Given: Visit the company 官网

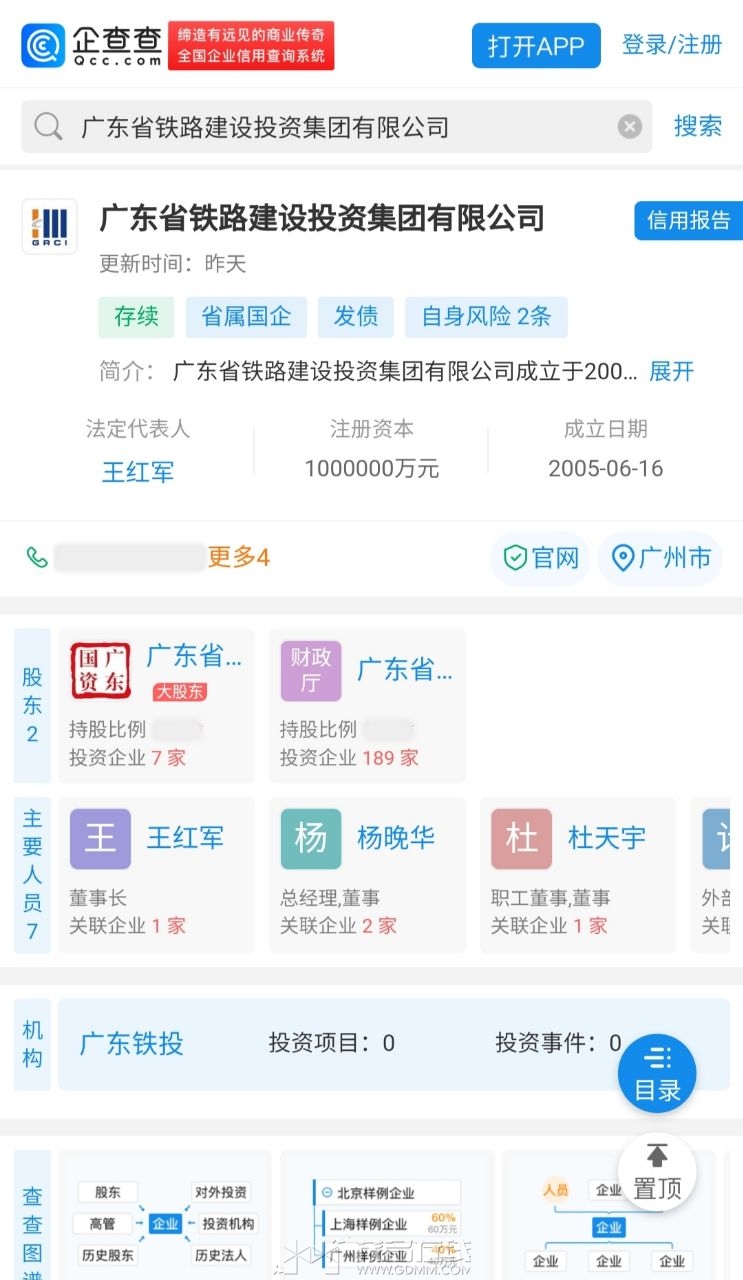Looking at the screenshot, I should point(541,558).
